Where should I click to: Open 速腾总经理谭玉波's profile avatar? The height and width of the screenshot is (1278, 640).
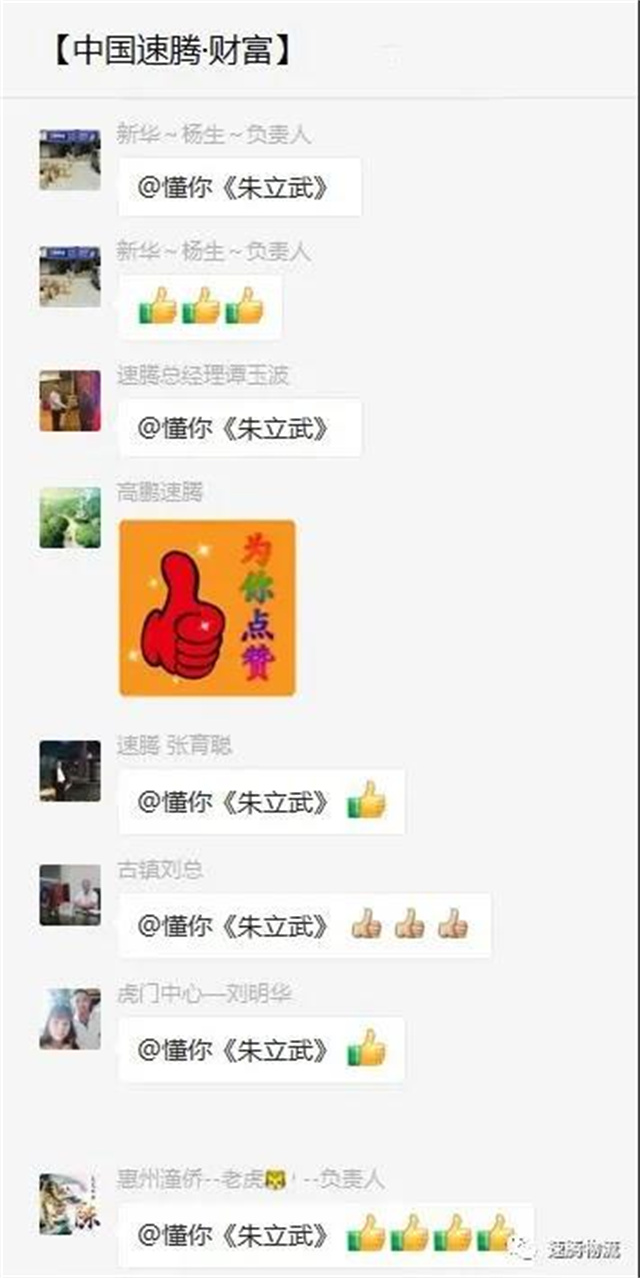pyautogui.click(x=70, y=401)
